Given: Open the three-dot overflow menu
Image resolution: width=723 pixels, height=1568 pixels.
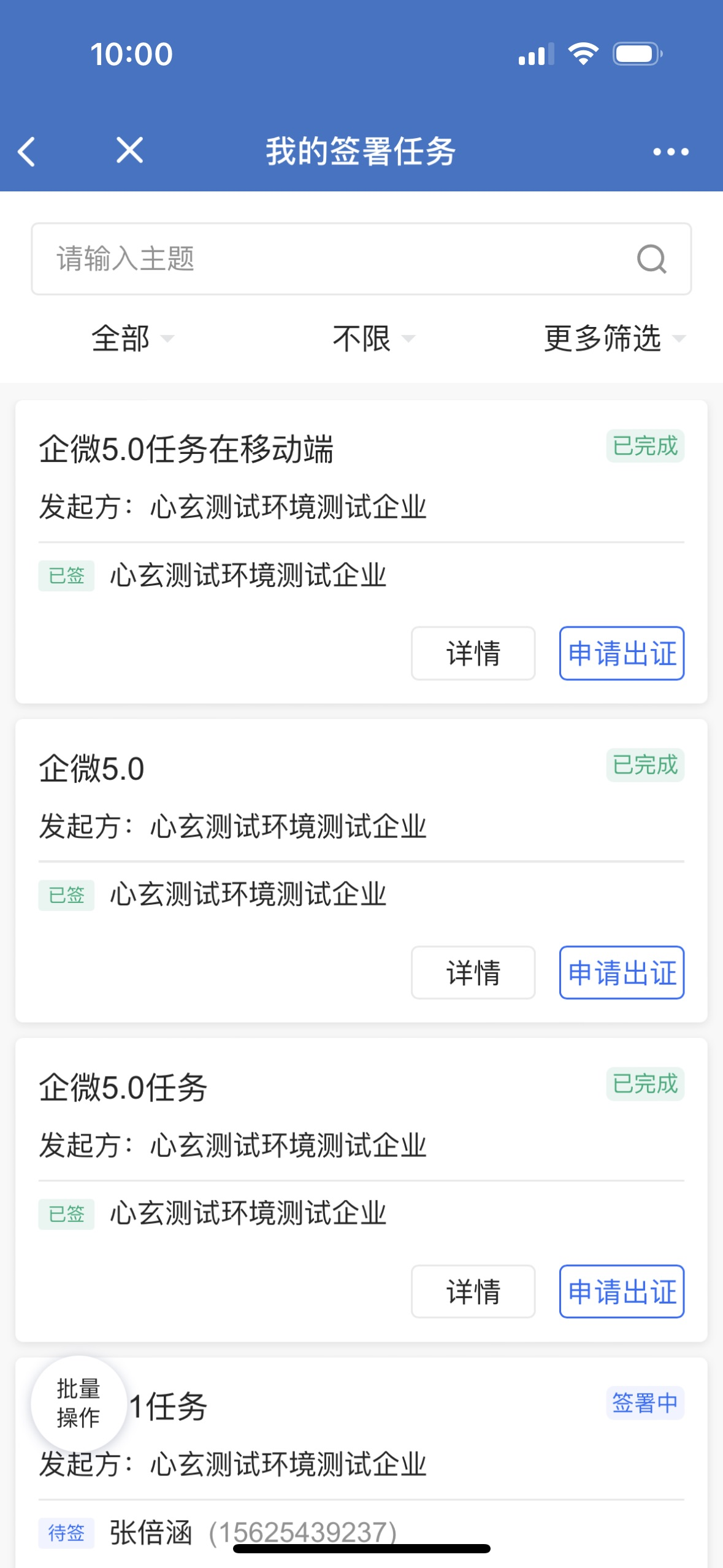Looking at the screenshot, I should (671, 152).
